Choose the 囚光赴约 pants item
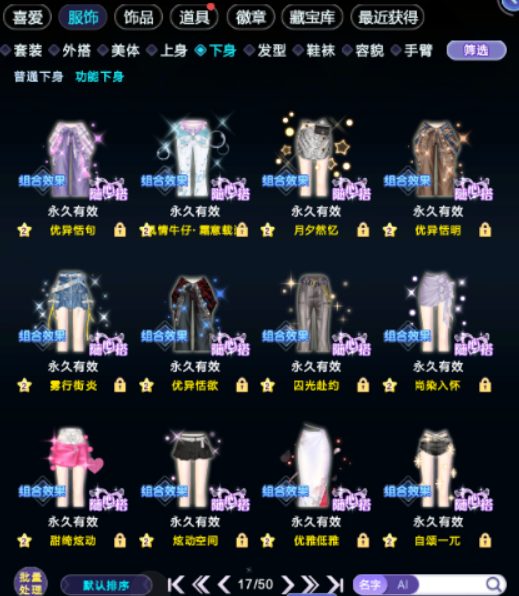Image resolution: width=519 pixels, height=596 pixels. coord(316,314)
